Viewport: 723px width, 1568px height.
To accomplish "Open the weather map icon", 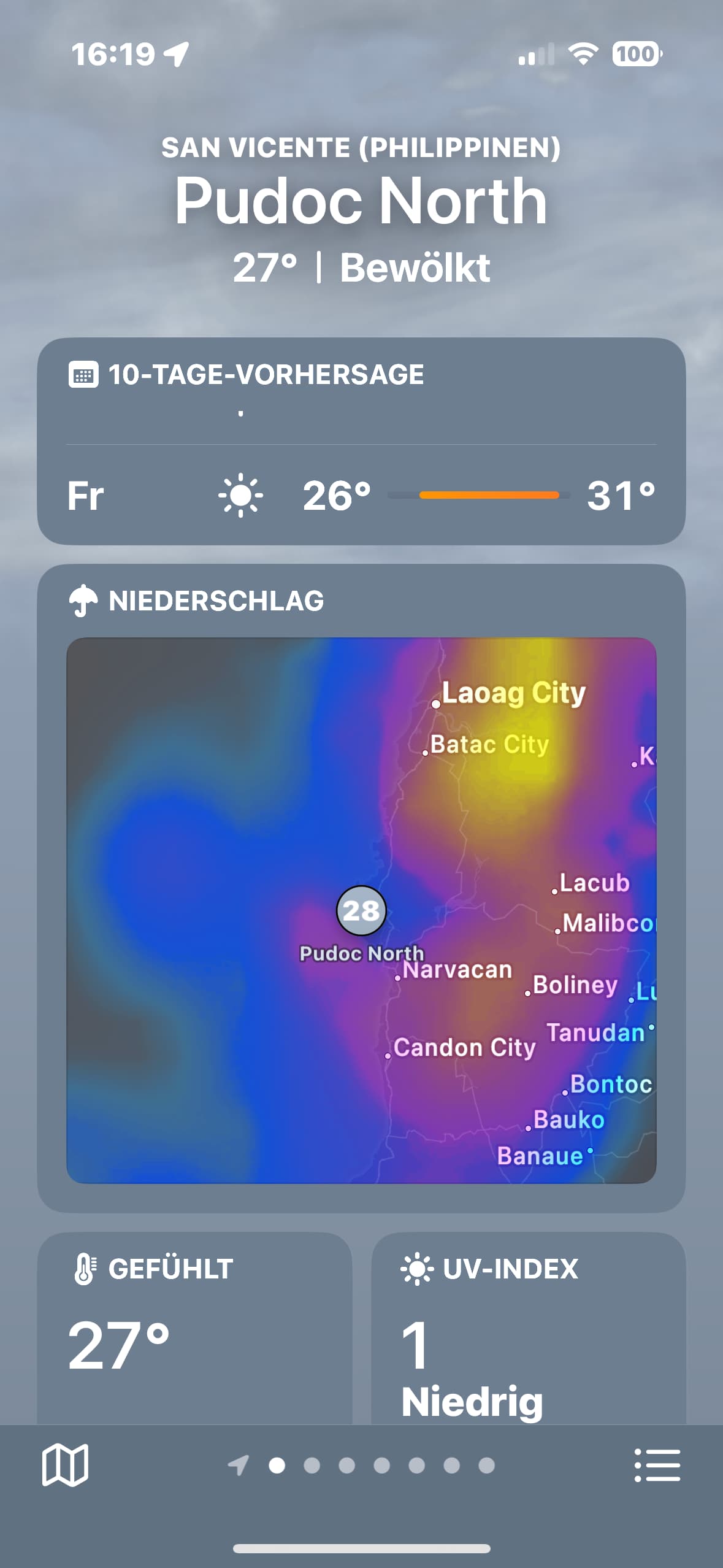I will coord(65,1465).
